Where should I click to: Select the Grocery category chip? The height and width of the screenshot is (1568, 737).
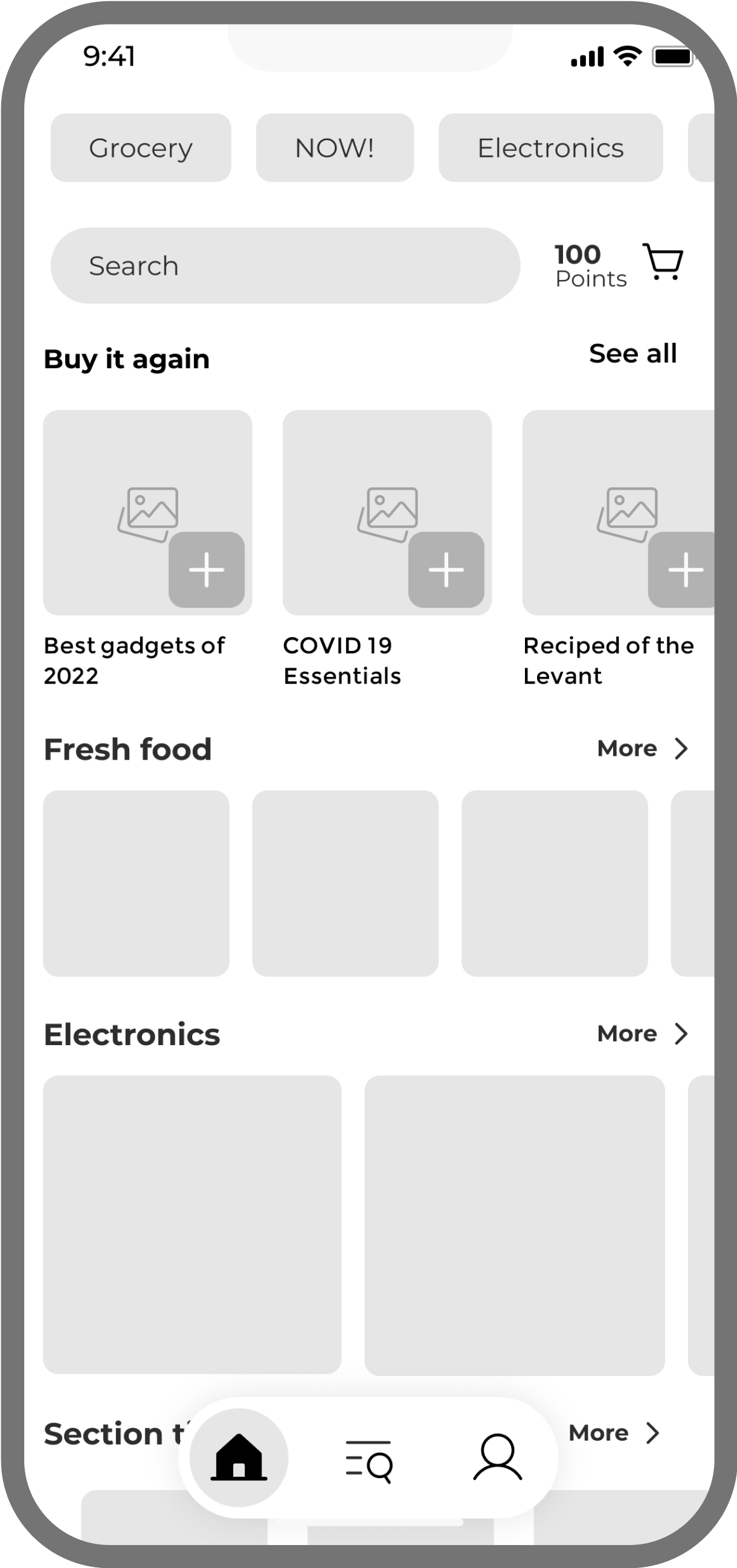(x=141, y=148)
